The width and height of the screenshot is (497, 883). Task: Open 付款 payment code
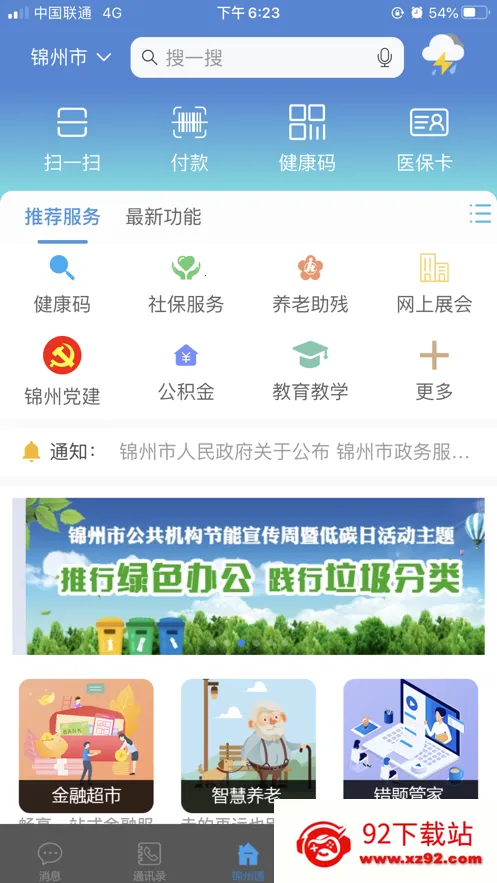(190, 138)
